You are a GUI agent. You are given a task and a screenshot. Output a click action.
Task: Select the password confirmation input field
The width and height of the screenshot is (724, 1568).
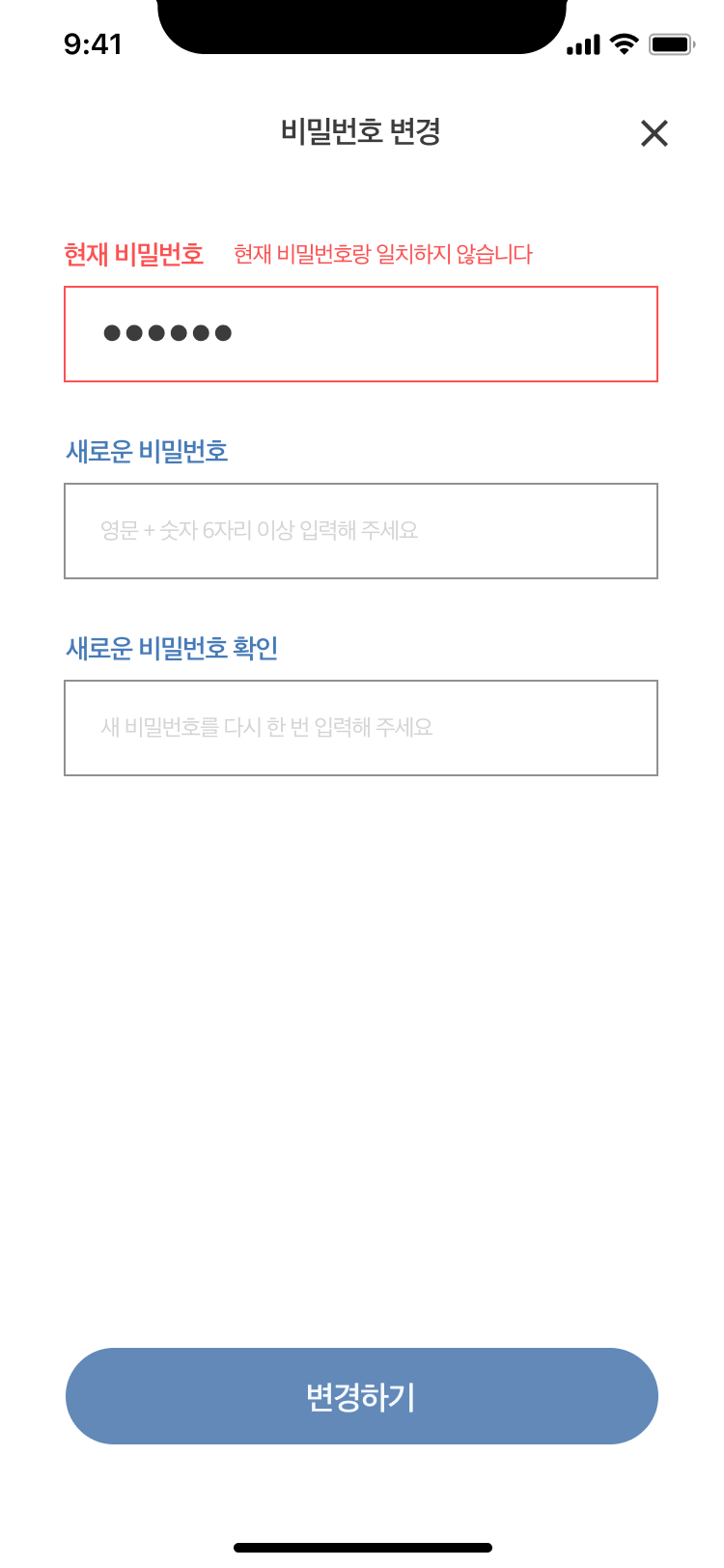361,728
